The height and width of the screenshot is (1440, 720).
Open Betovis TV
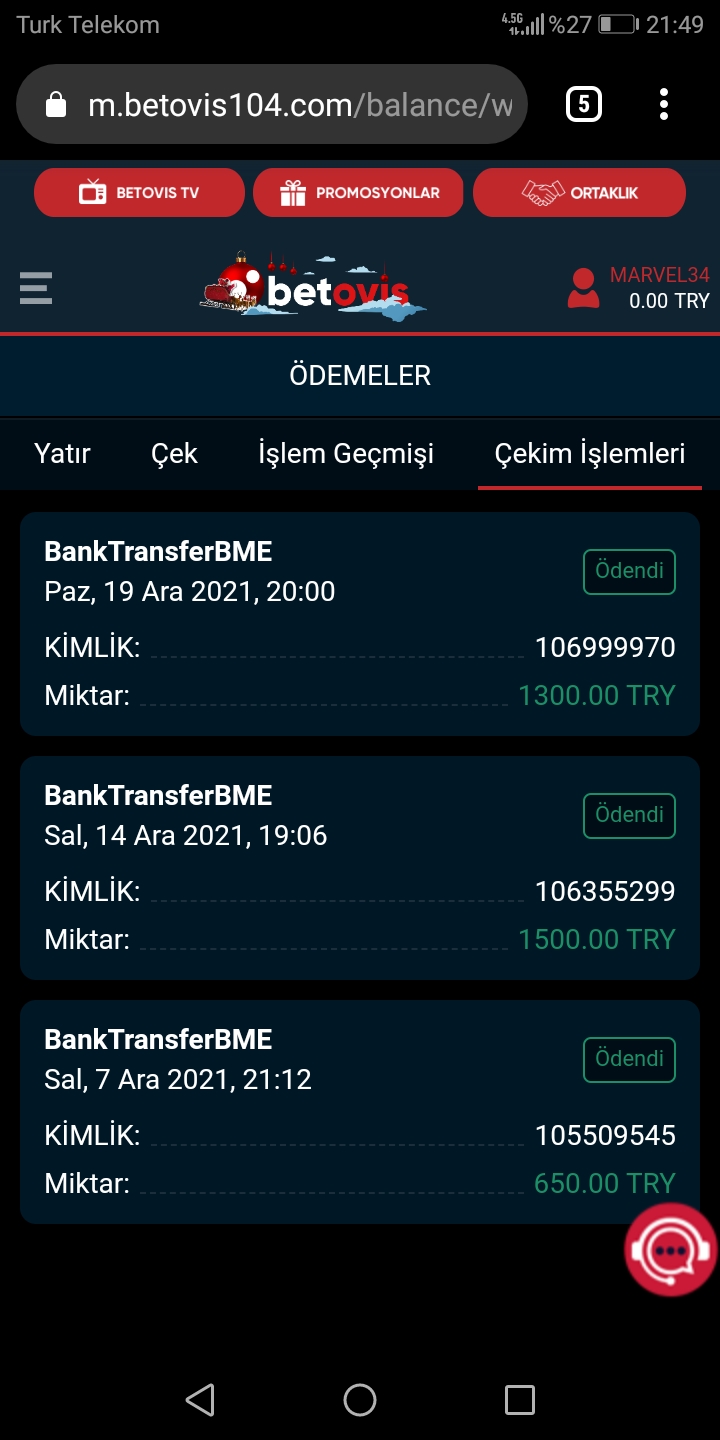[139, 193]
